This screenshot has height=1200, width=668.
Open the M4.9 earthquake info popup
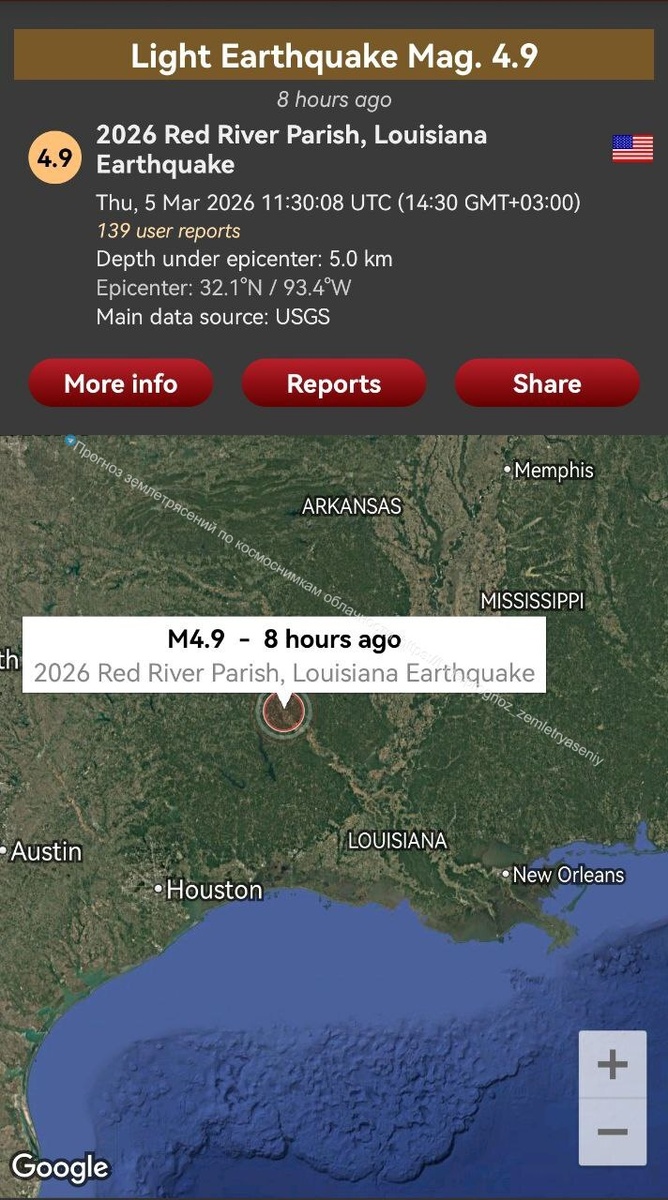coord(284,654)
